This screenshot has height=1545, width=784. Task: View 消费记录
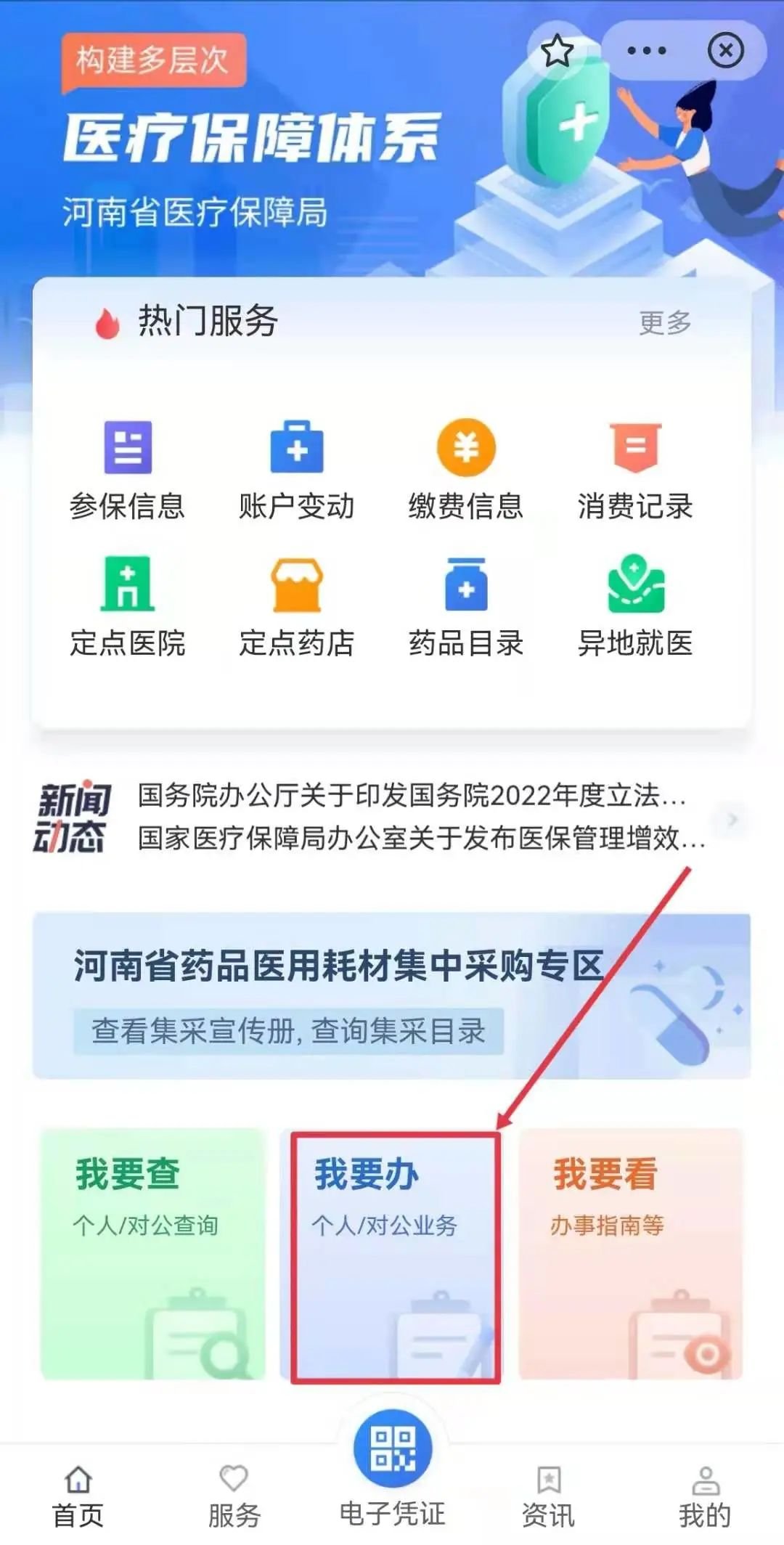click(635, 470)
